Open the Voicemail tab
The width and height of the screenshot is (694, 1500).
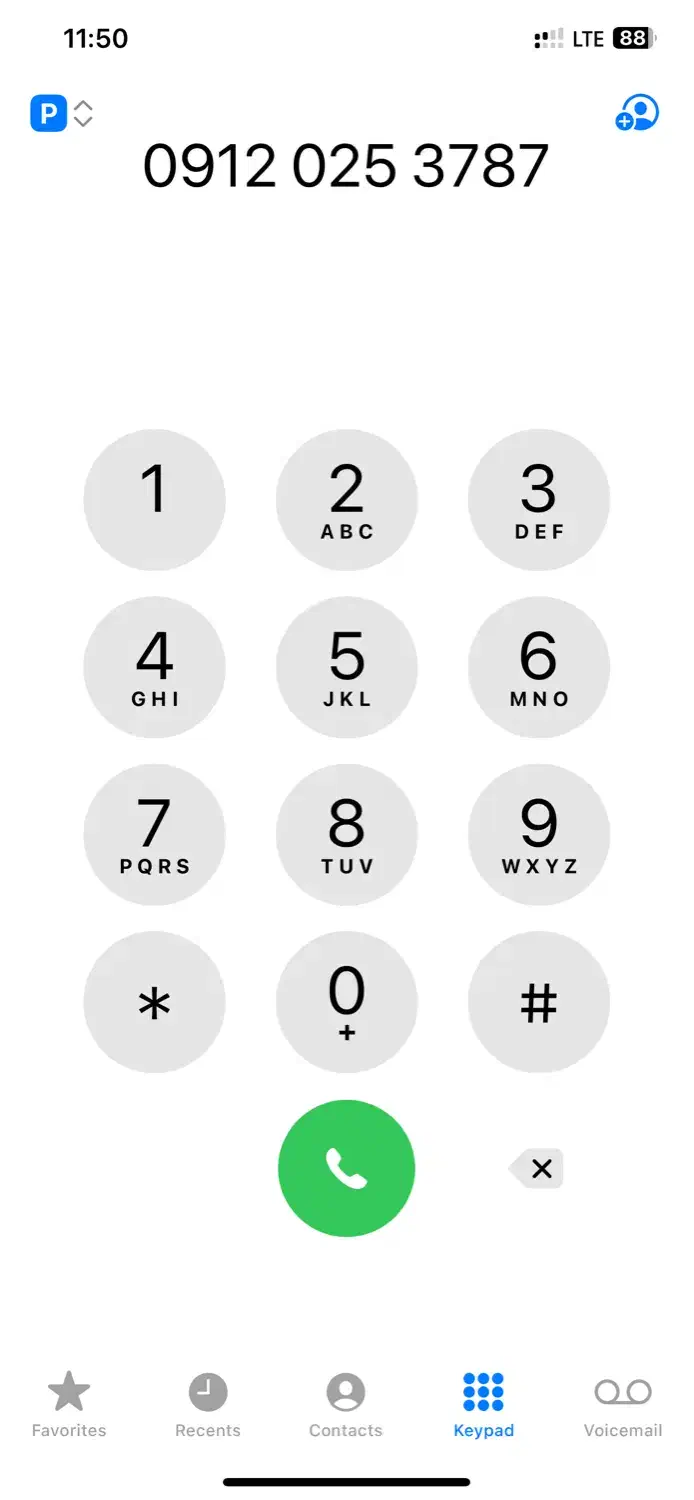click(x=623, y=1404)
